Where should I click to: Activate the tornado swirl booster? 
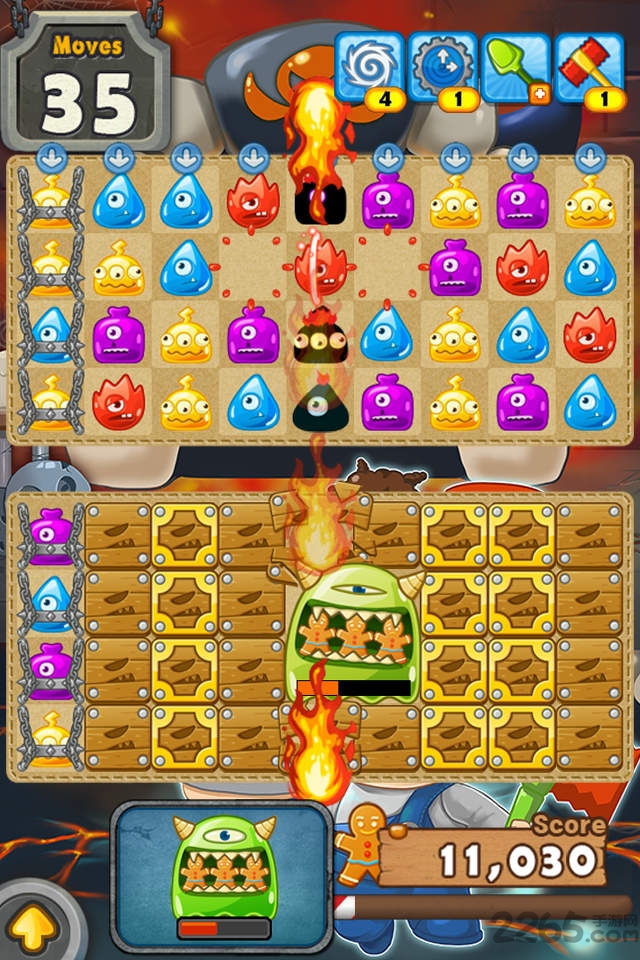[368, 65]
